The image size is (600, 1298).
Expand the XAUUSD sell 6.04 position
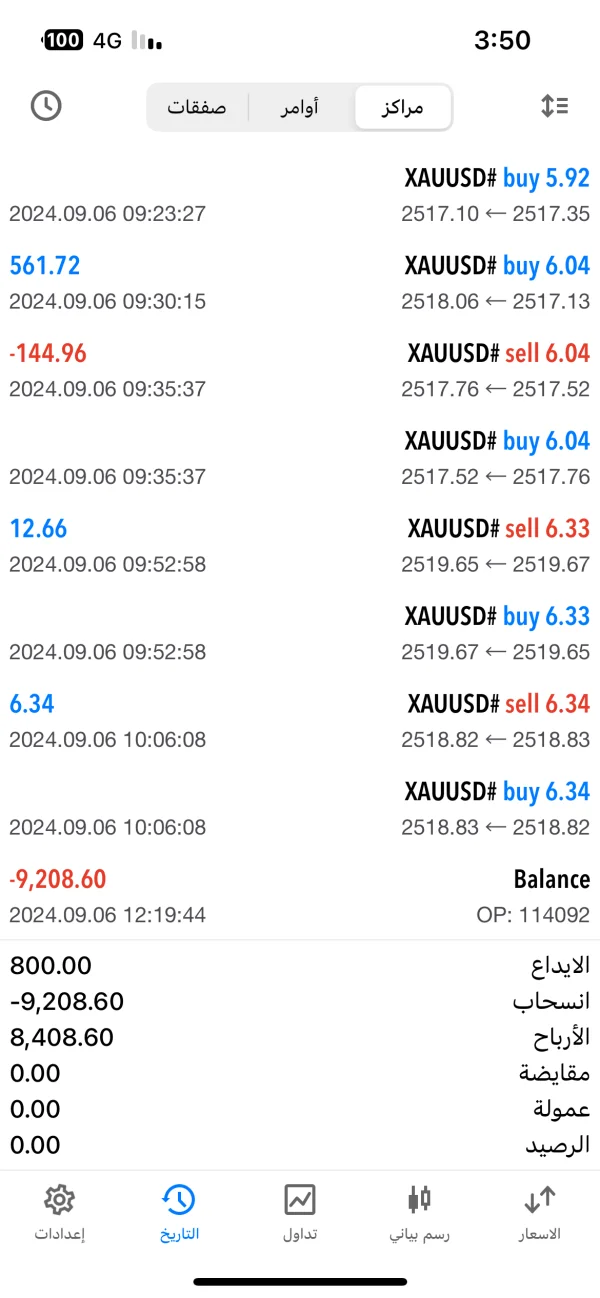point(300,371)
